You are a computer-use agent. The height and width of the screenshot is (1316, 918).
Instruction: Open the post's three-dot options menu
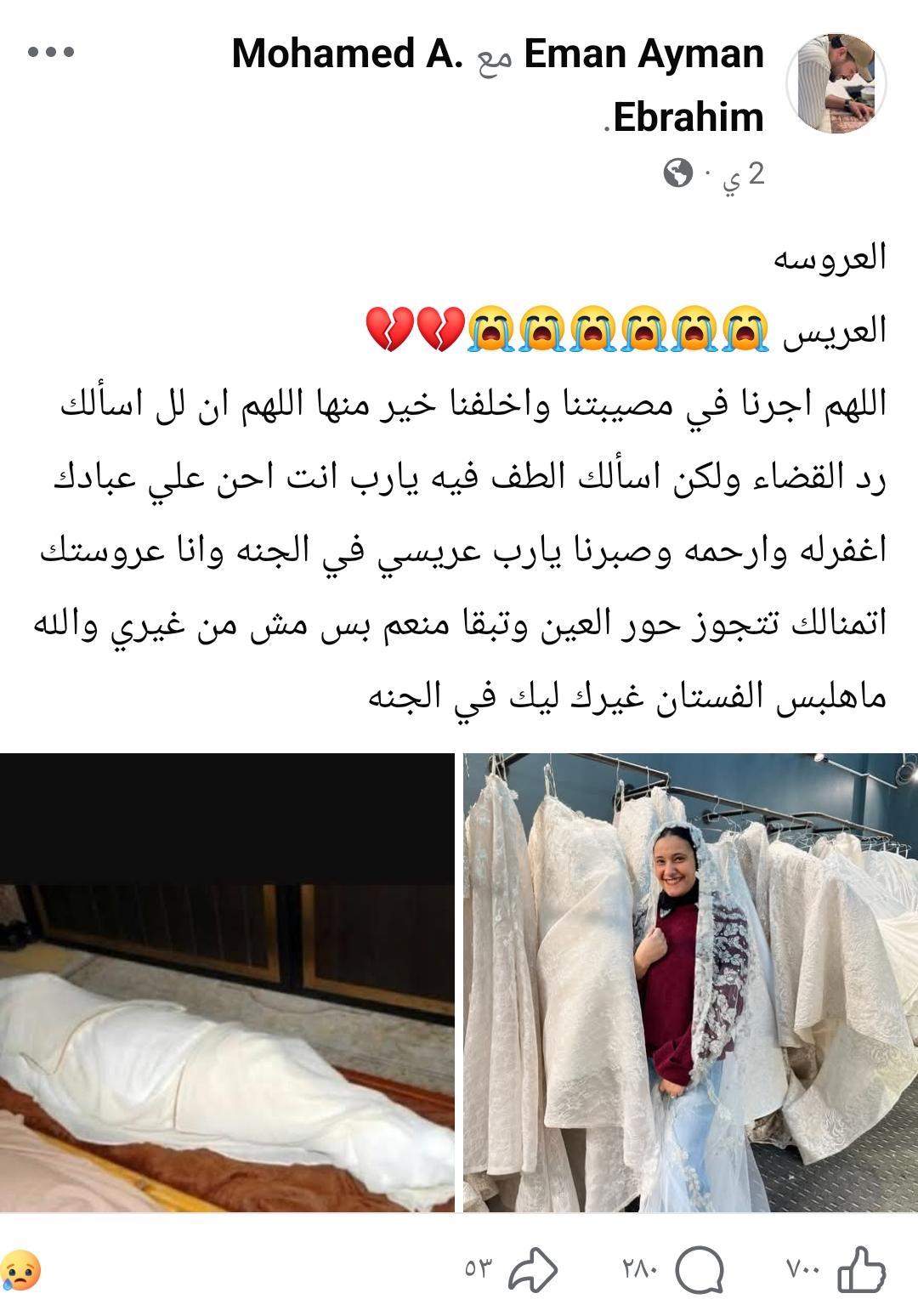tap(51, 53)
